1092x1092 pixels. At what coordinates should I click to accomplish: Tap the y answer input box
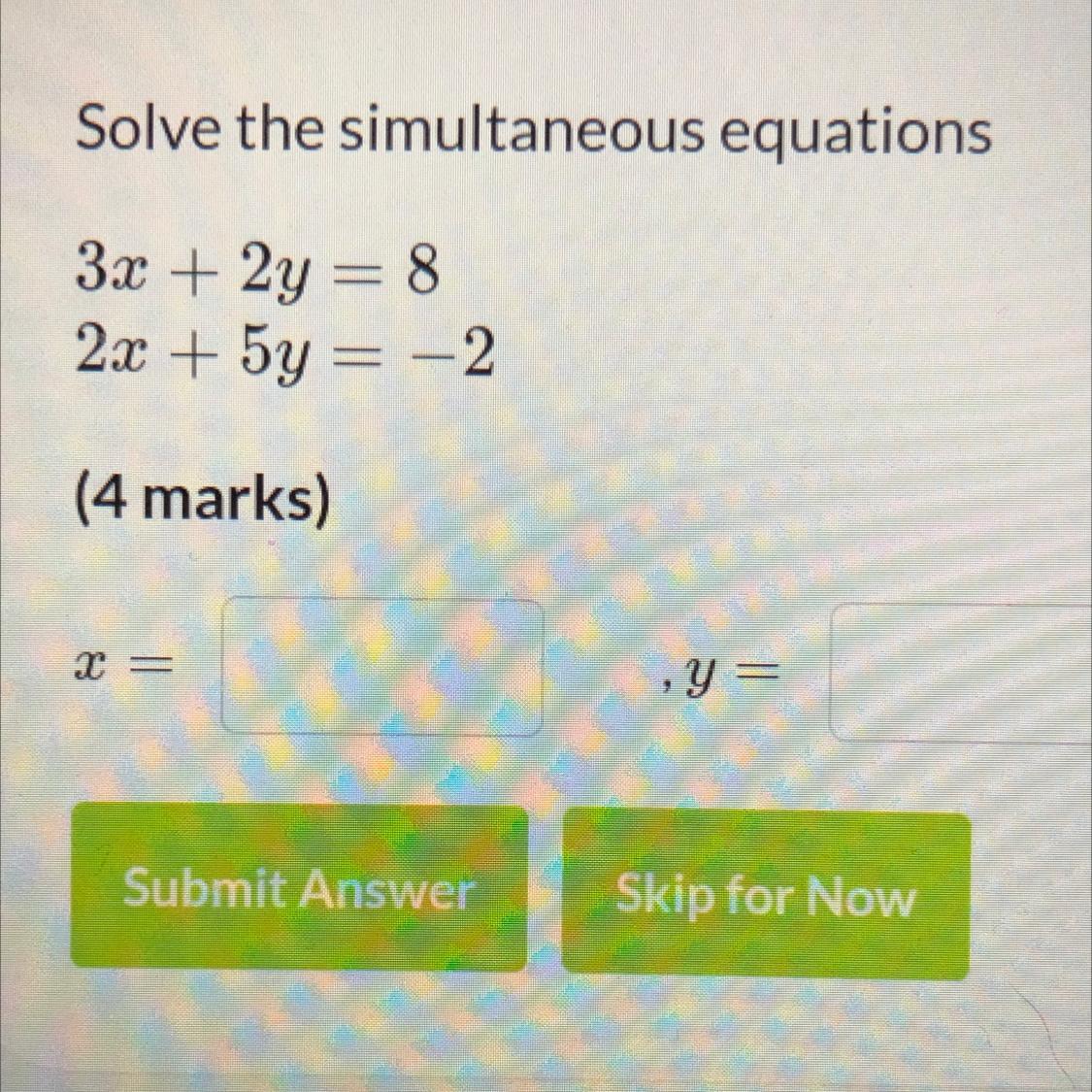click(961, 673)
